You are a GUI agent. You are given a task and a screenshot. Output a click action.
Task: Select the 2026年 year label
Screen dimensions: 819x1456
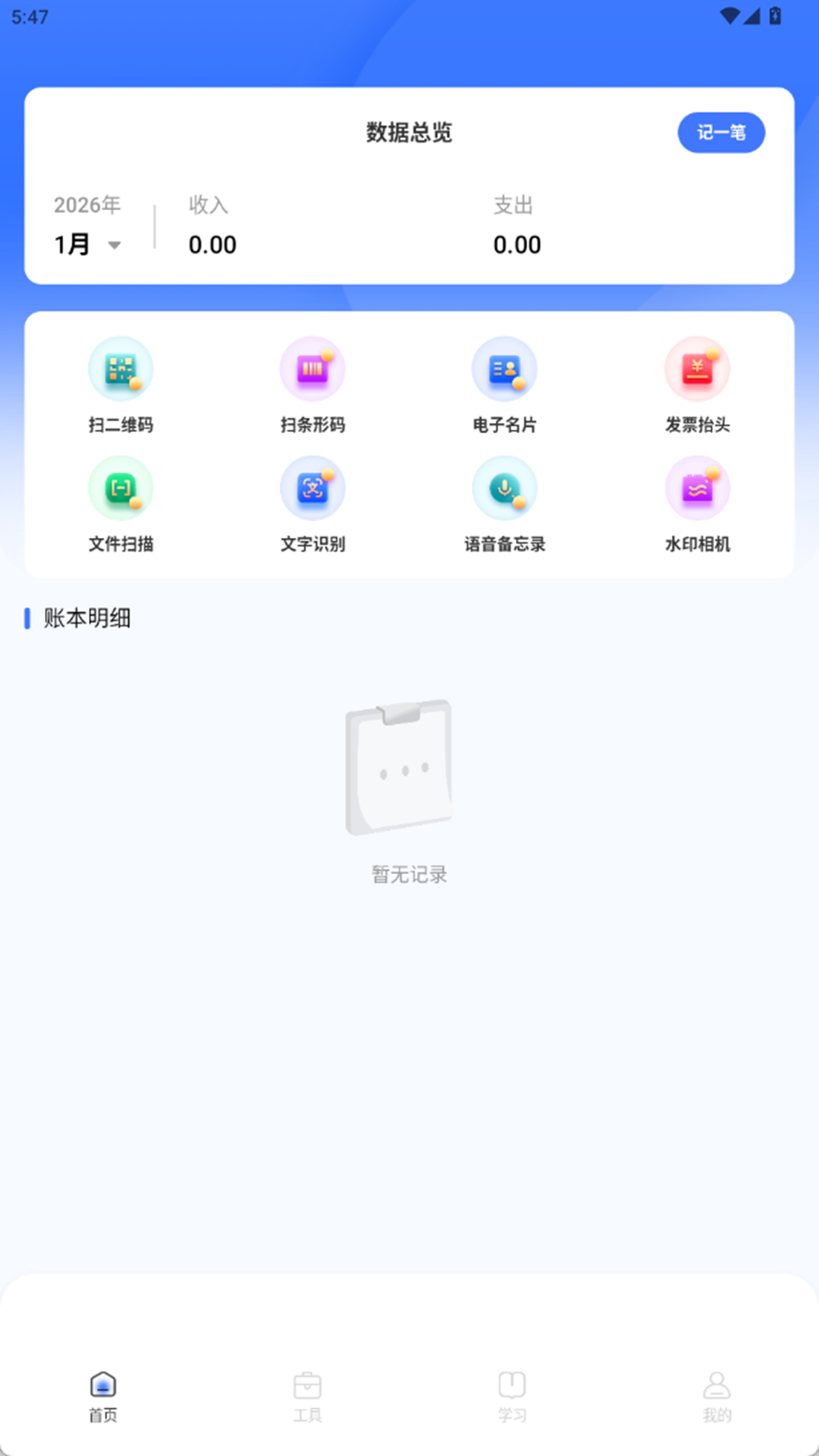point(86,204)
